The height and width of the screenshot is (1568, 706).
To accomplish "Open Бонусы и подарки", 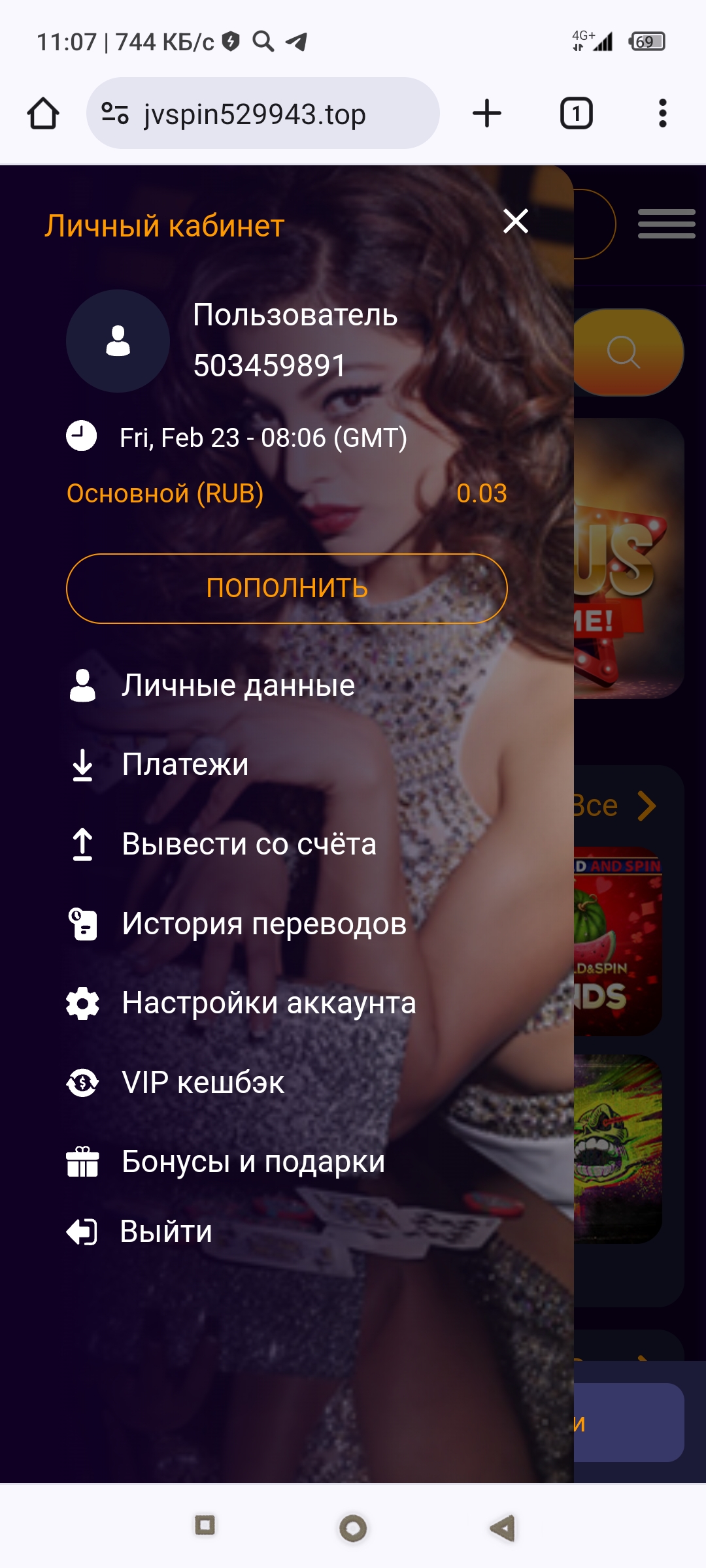I will [226, 1162].
